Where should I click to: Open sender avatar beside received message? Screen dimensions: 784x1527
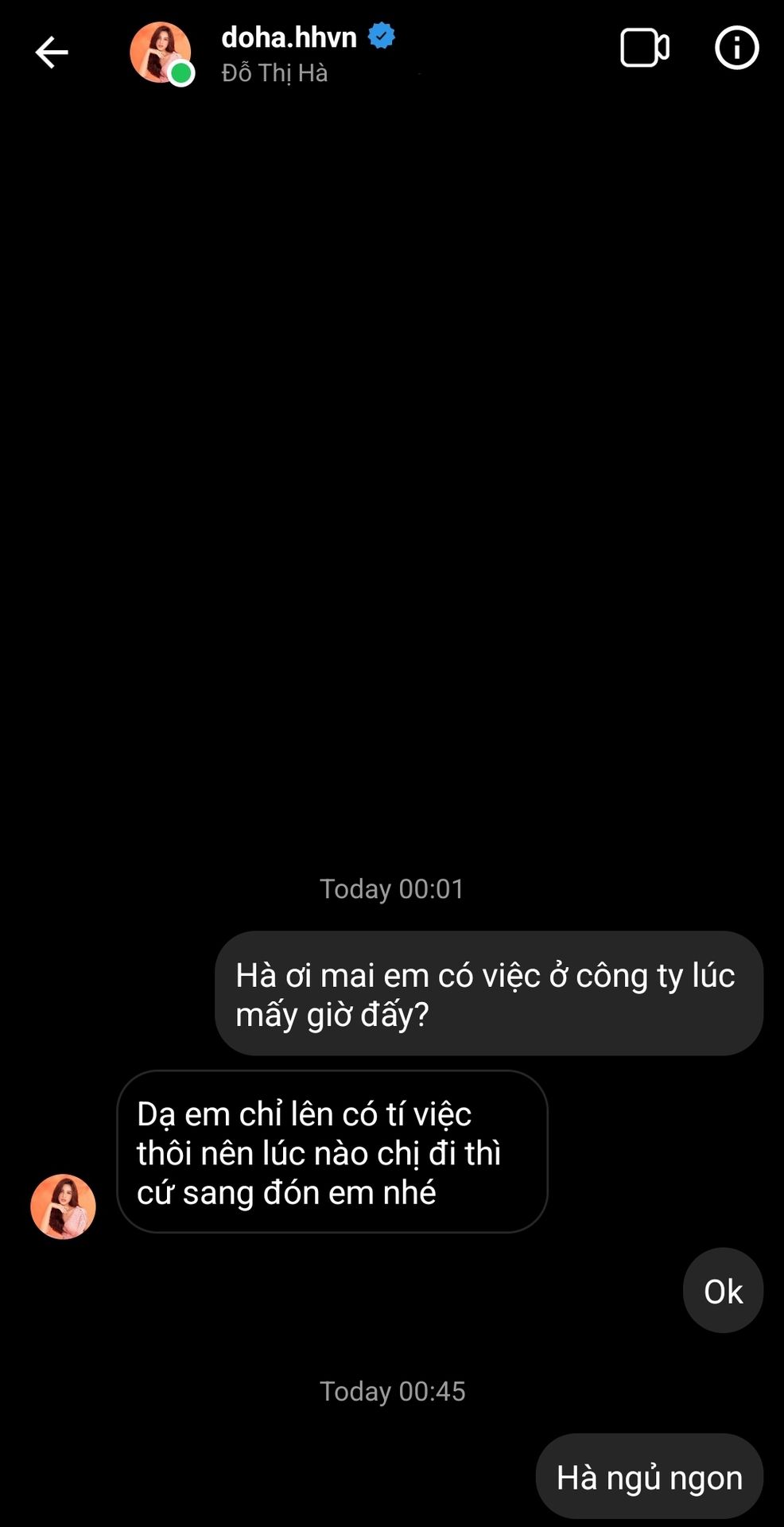tap(63, 1206)
